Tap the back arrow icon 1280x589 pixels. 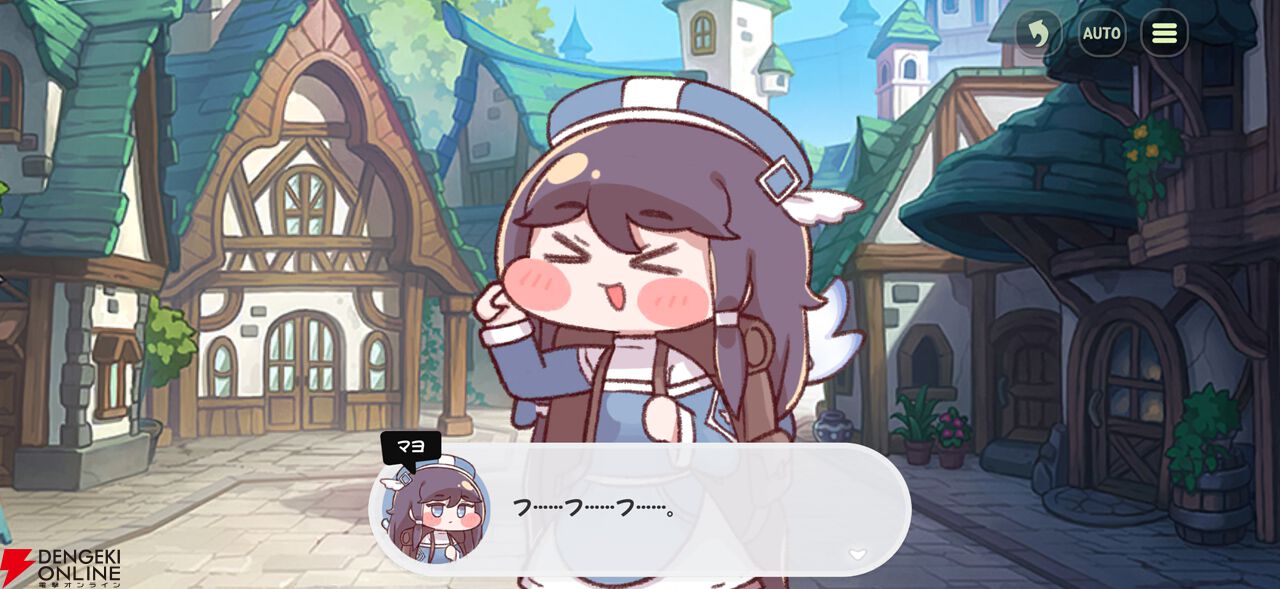tap(1039, 33)
